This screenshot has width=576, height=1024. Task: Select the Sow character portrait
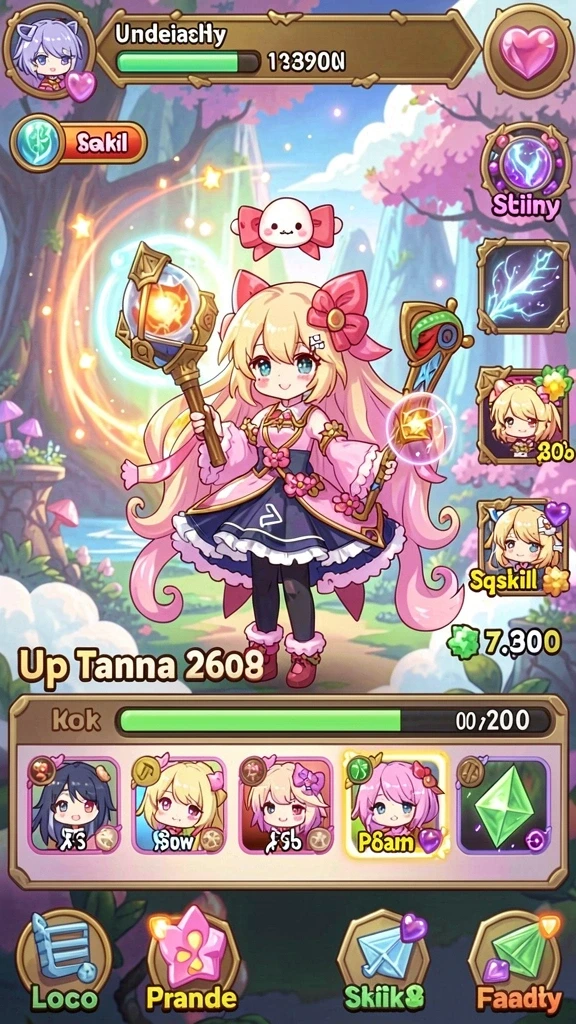click(x=178, y=806)
